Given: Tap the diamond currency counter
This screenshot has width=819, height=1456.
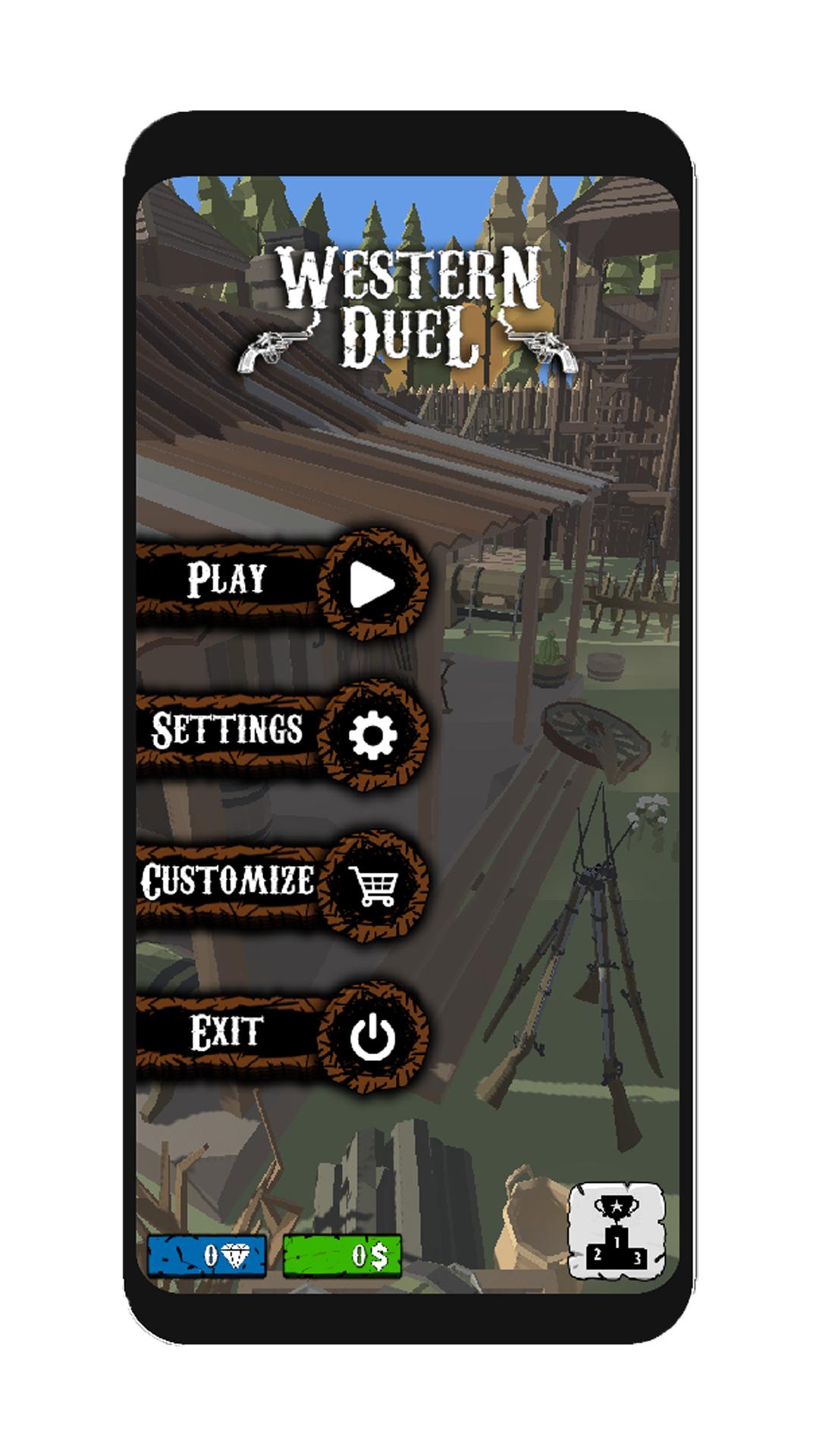Looking at the screenshot, I should click(x=207, y=1256).
